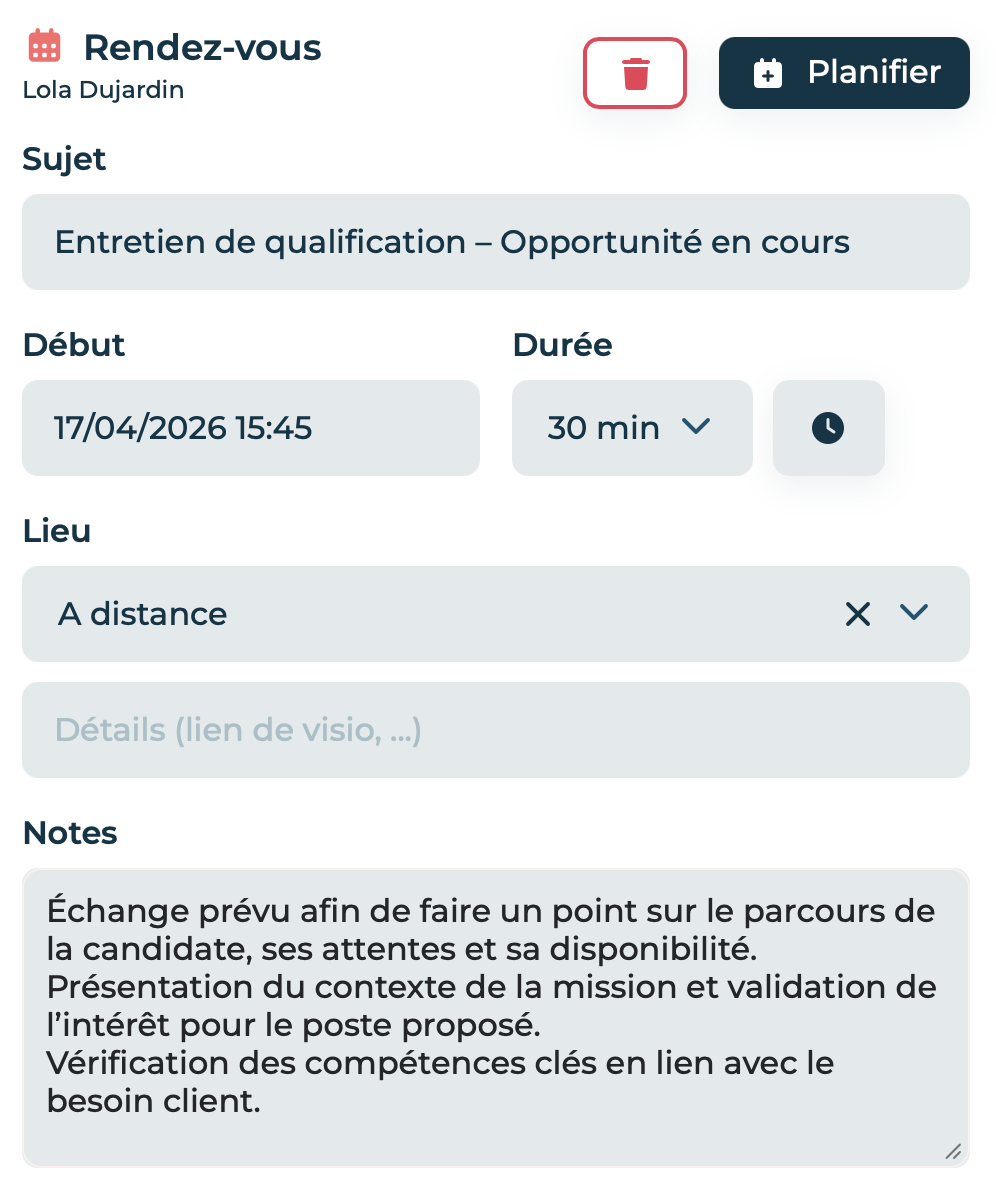The width and height of the screenshot is (996, 1186).
Task: Clear the A distance location selection
Action: tap(858, 614)
